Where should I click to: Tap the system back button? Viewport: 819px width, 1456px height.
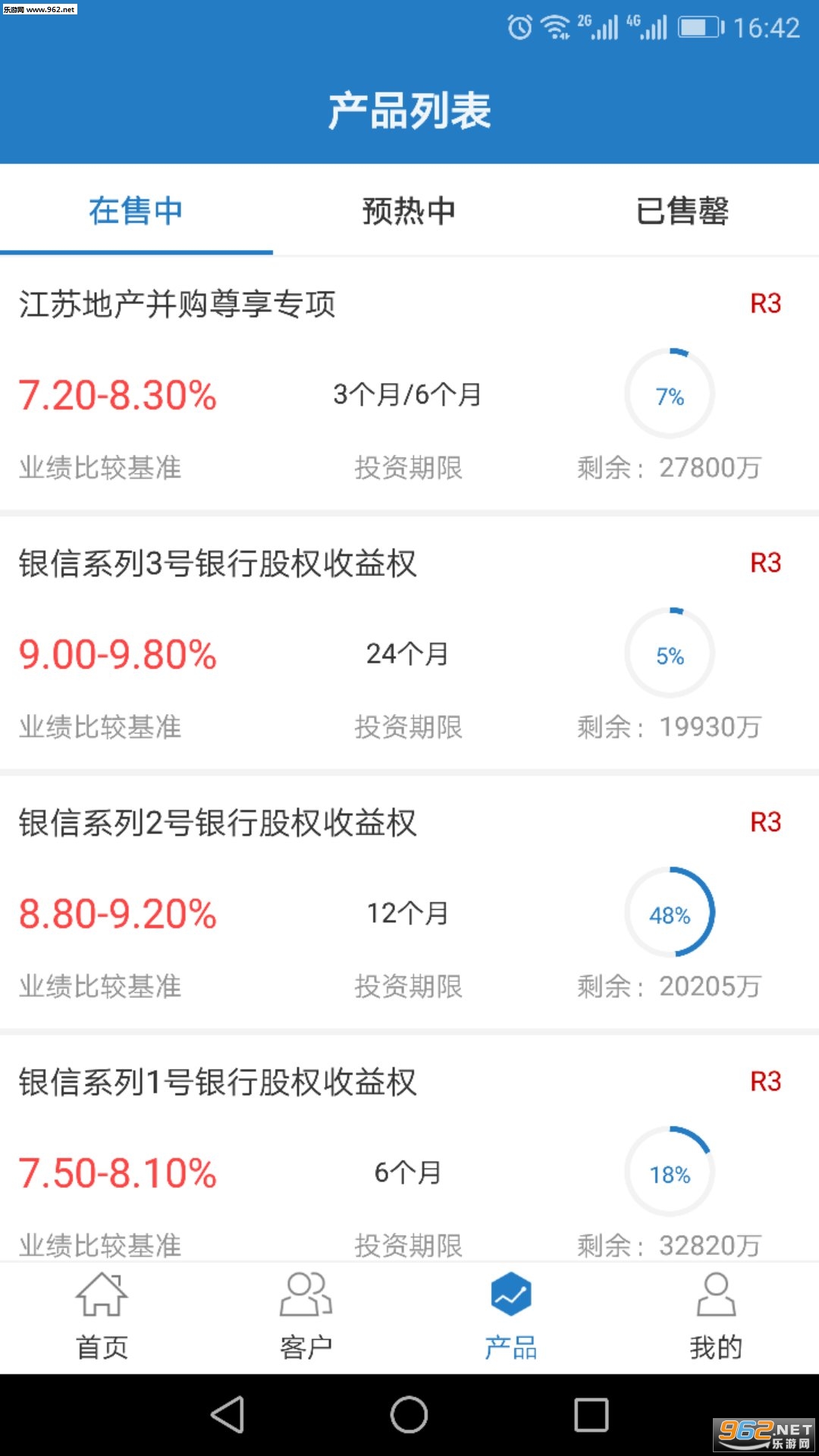tap(227, 1415)
